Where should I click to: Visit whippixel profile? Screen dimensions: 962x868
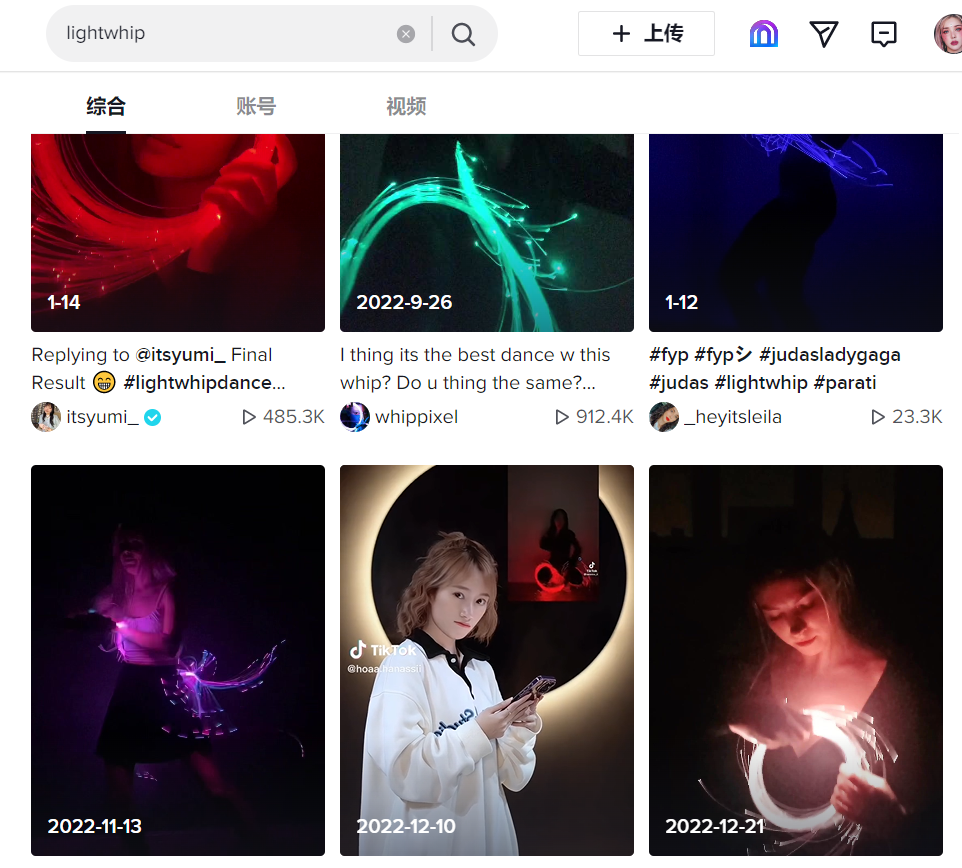[x=416, y=417]
